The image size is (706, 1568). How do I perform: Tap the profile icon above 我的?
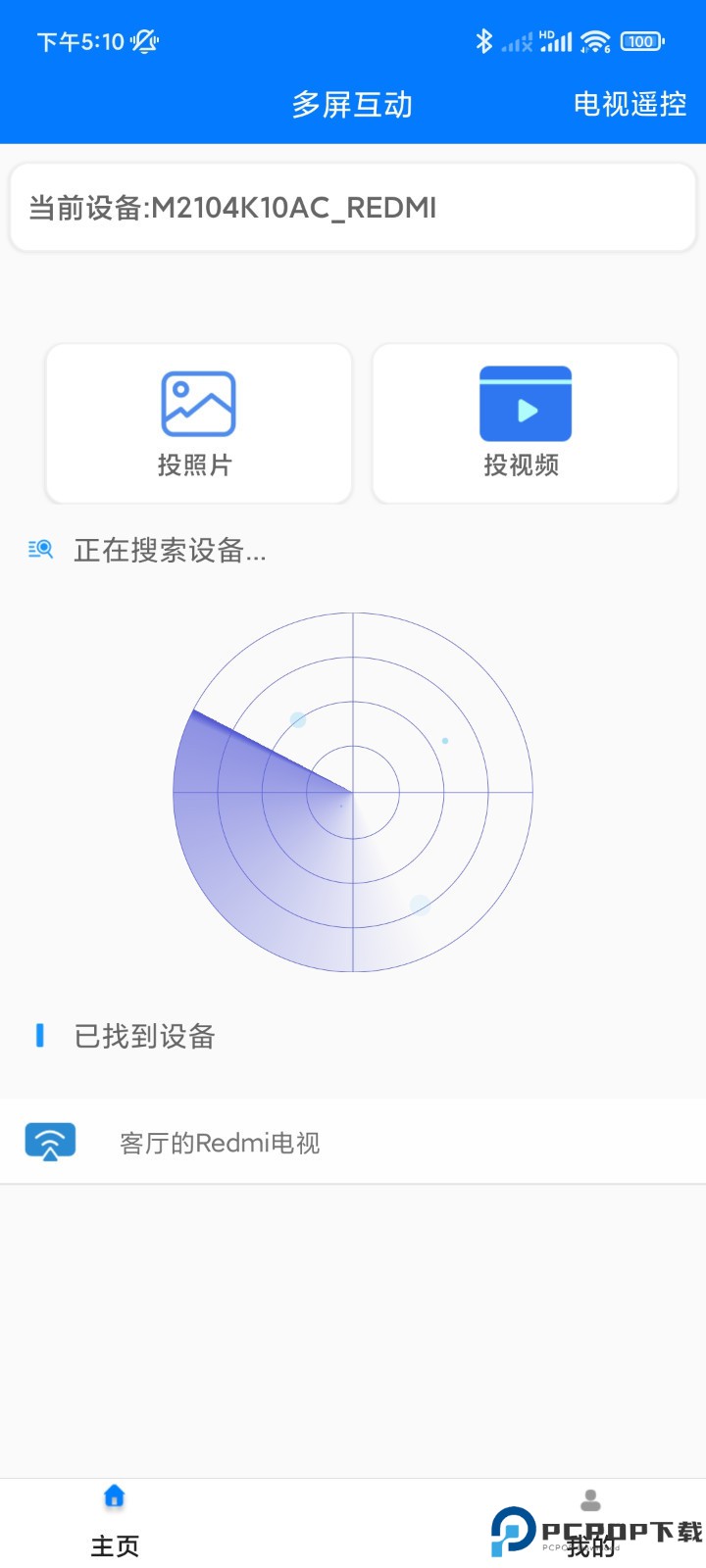(589, 1499)
